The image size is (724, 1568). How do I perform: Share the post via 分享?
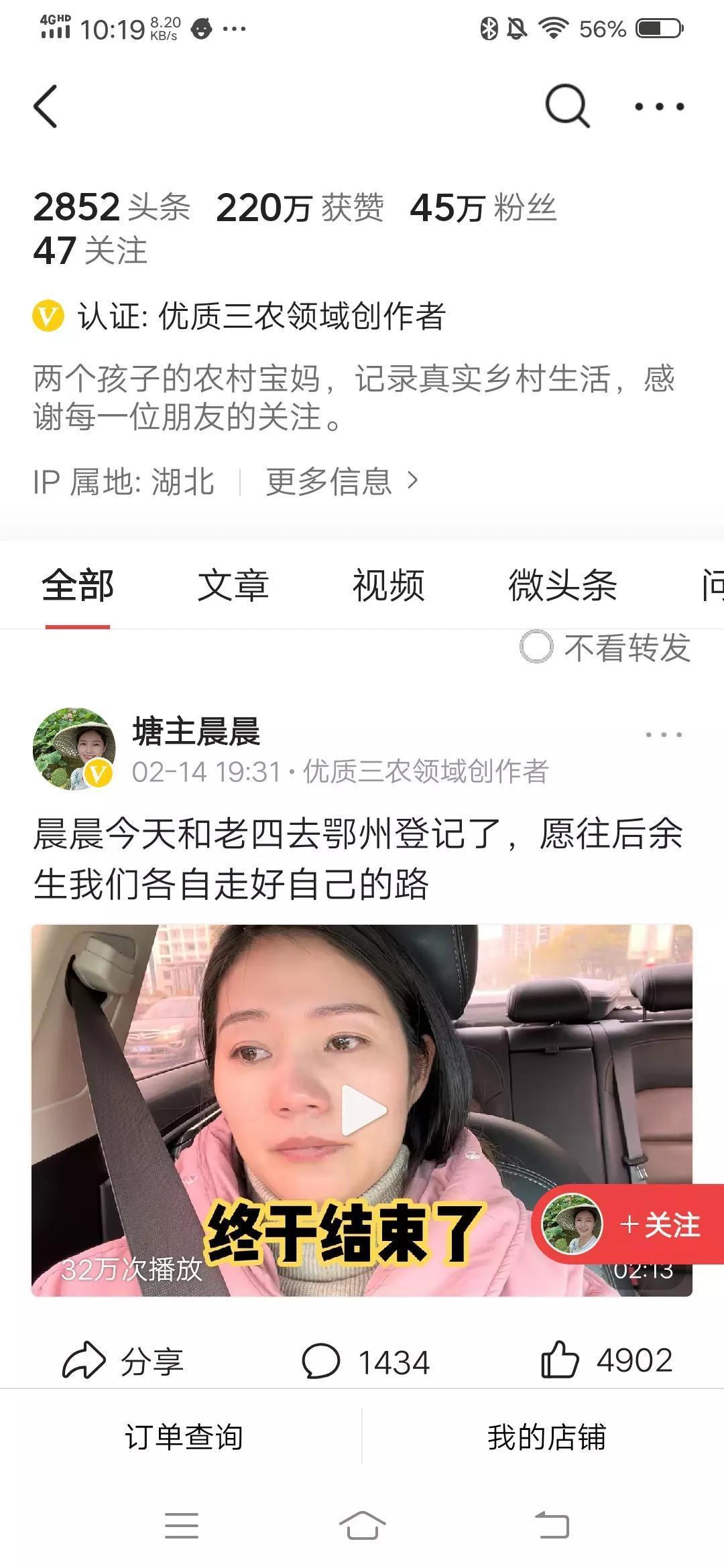click(123, 1361)
